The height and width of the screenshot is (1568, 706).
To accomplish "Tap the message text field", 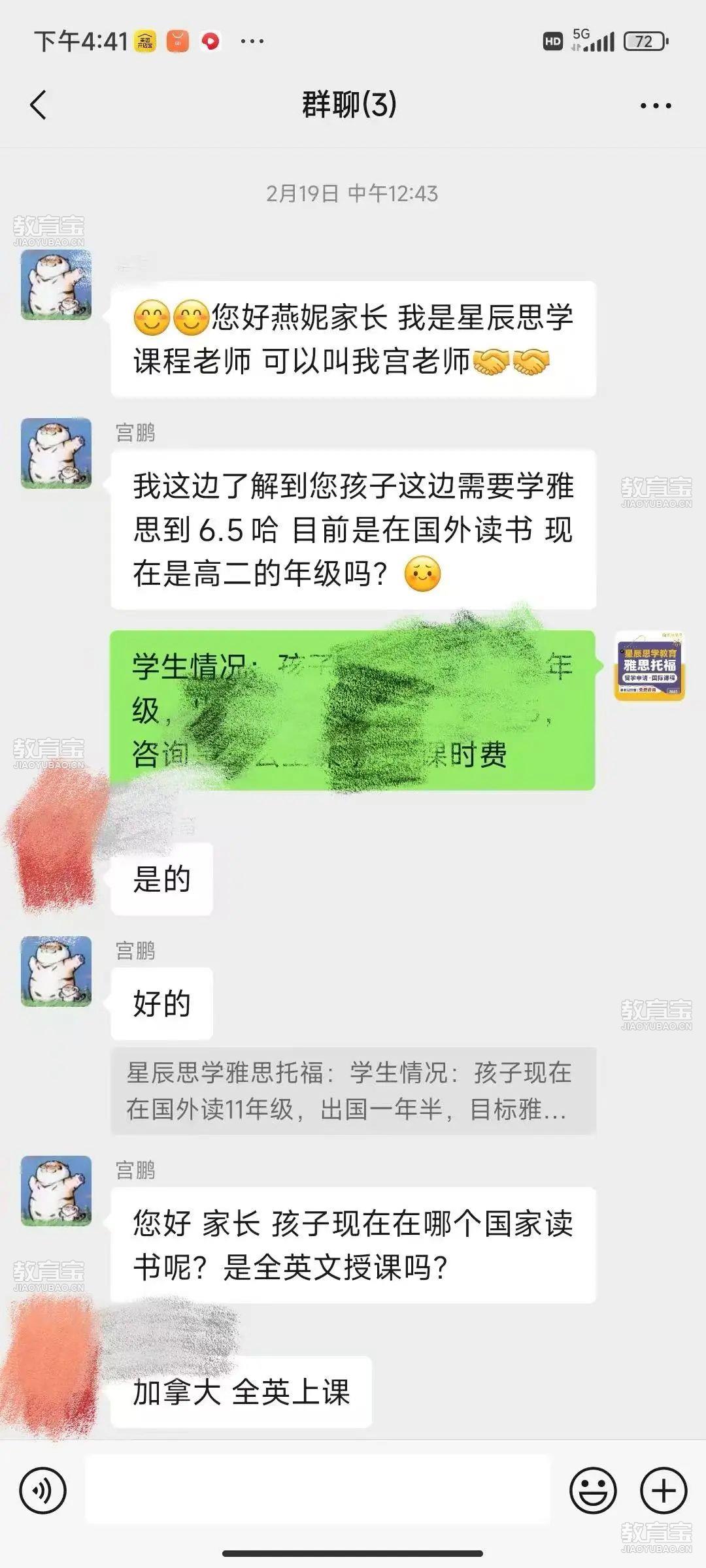I will coord(318,1491).
